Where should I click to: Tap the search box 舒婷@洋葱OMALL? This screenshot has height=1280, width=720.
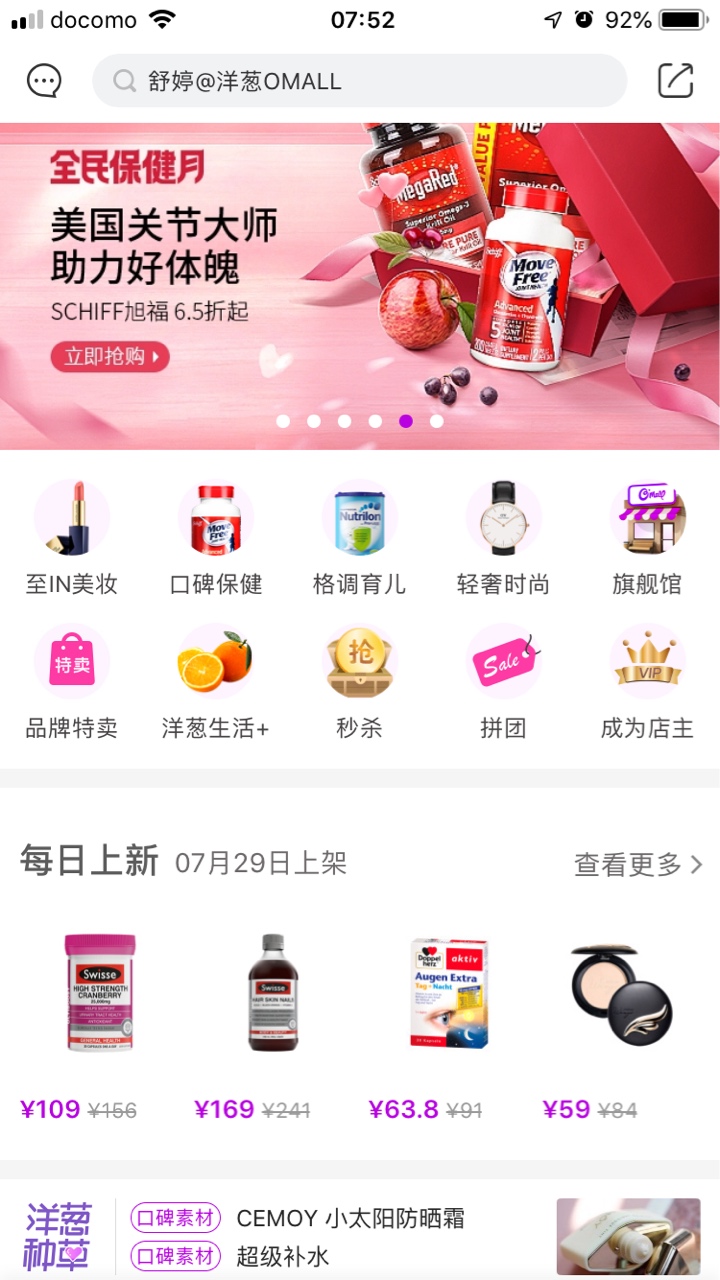360,81
